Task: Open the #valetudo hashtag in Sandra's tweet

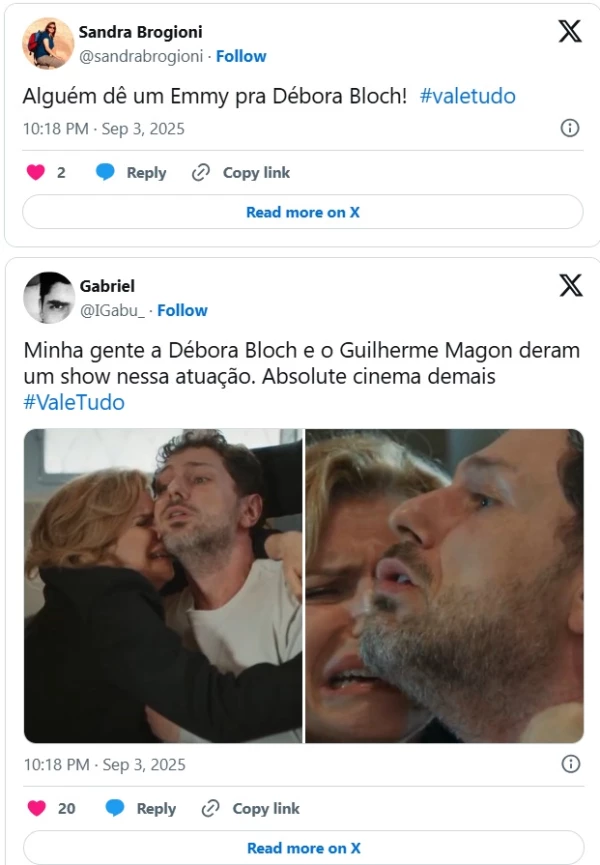Action: pos(467,96)
